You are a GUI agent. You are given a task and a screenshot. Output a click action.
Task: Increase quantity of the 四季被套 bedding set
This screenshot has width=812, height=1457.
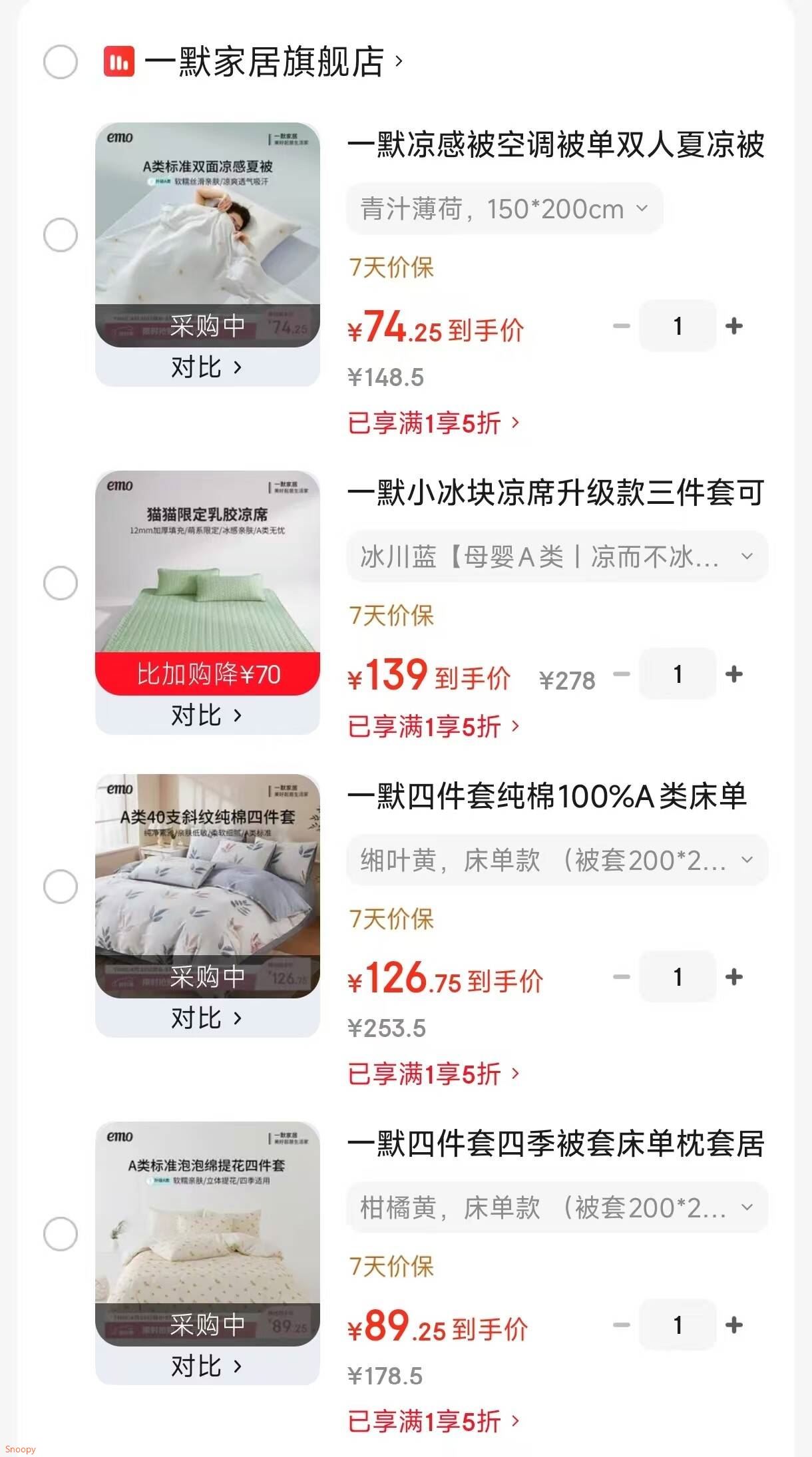[x=735, y=1325]
